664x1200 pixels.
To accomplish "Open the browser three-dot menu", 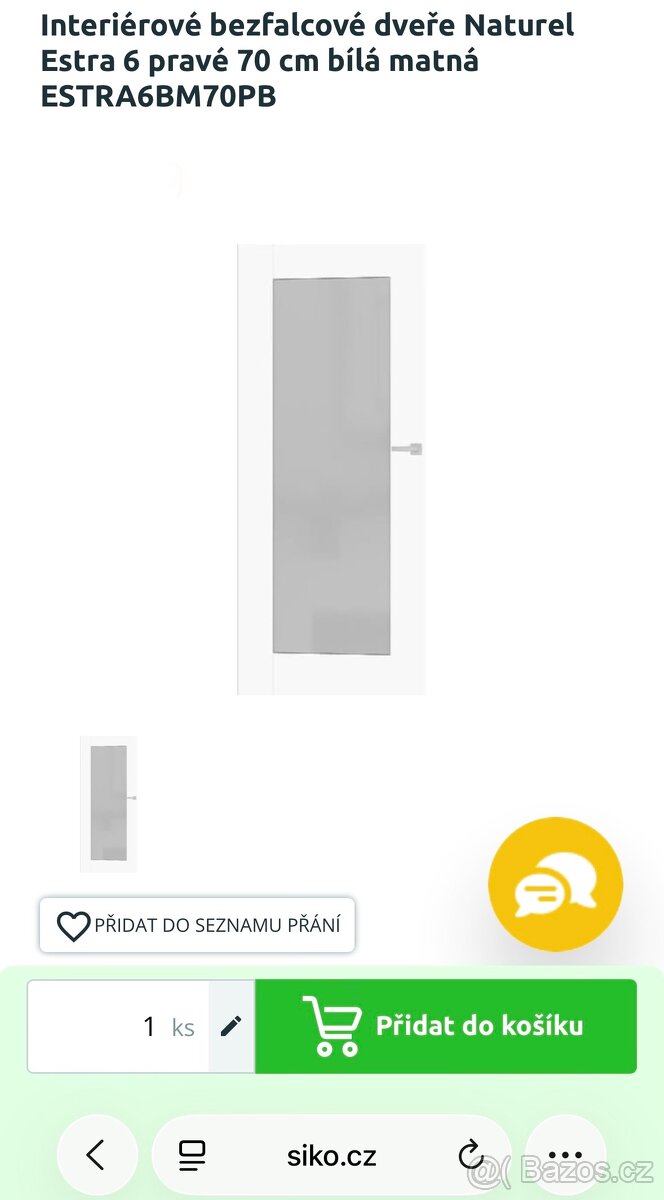I will click(566, 1156).
